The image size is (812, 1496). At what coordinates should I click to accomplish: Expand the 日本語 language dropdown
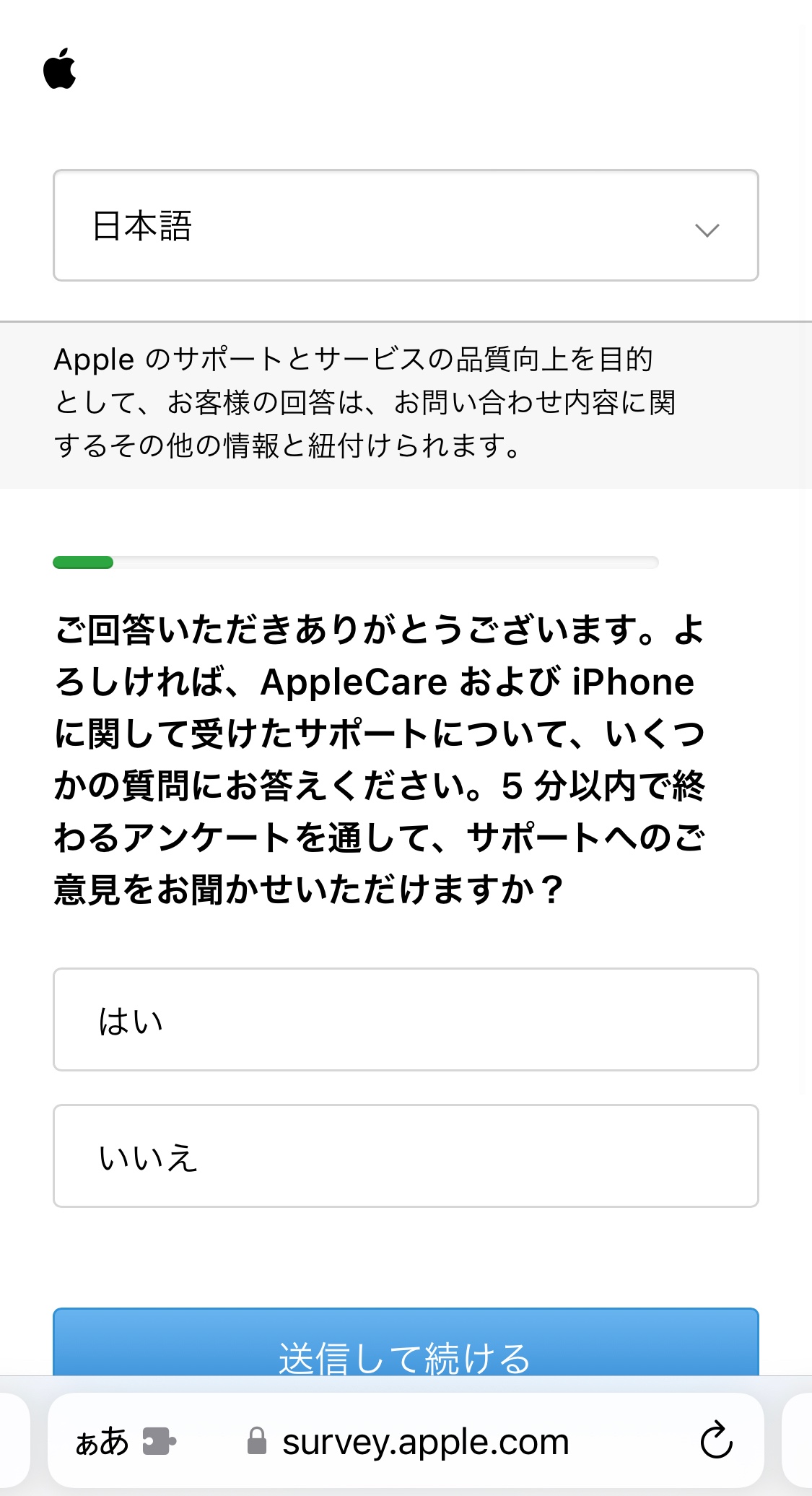click(x=406, y=226)
